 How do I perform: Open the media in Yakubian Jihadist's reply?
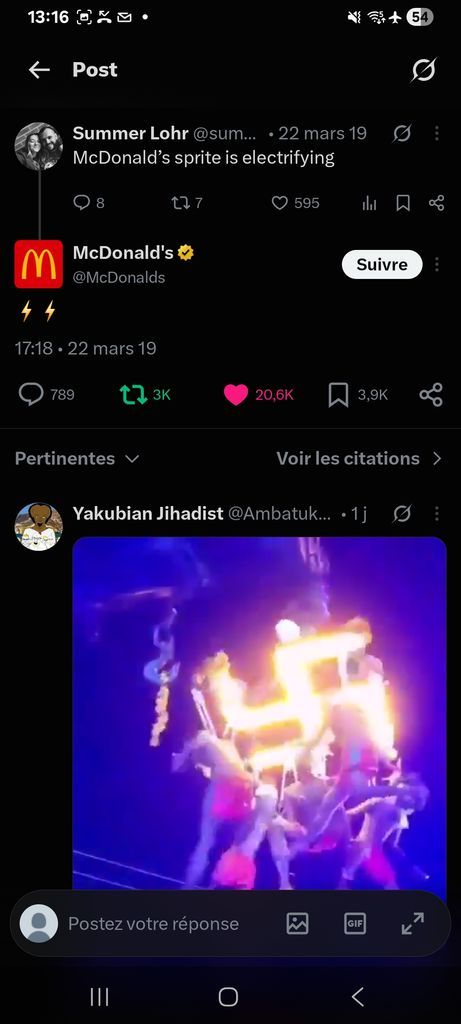point(259,713)
